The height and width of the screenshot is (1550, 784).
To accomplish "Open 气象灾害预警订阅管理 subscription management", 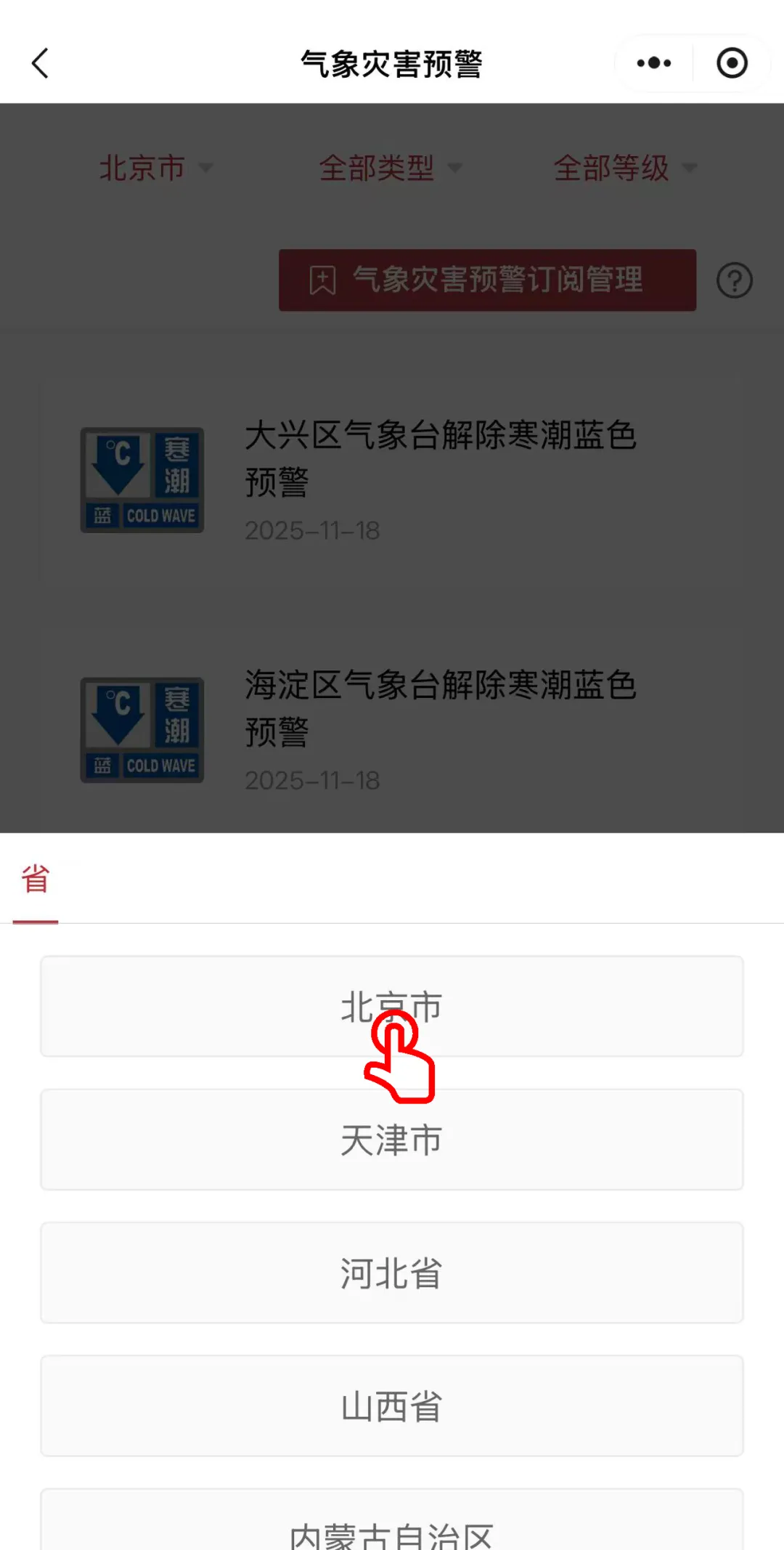I will (486, 281).
